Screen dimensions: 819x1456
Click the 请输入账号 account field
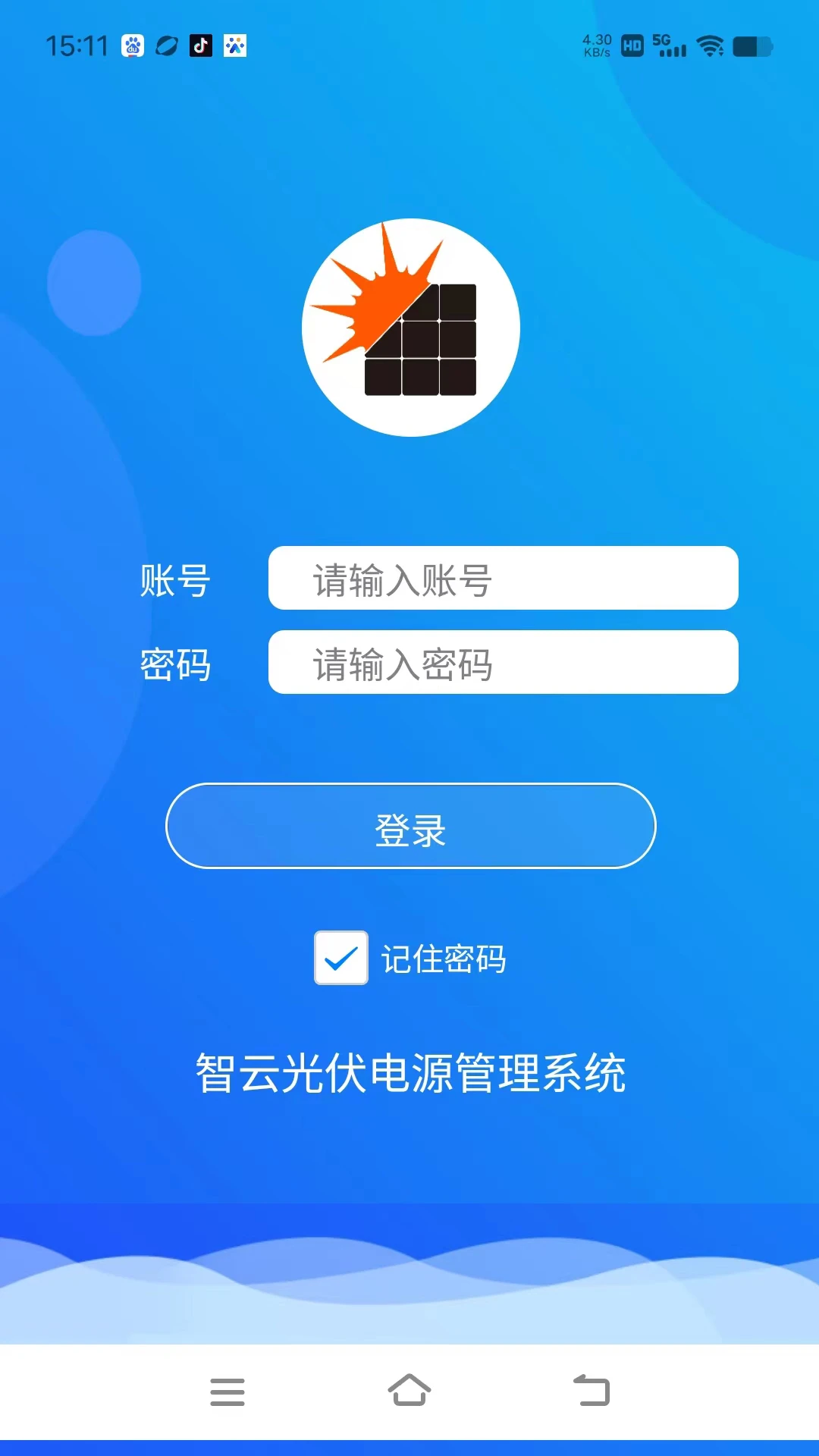pyautogui.click(x=503, y=579)
